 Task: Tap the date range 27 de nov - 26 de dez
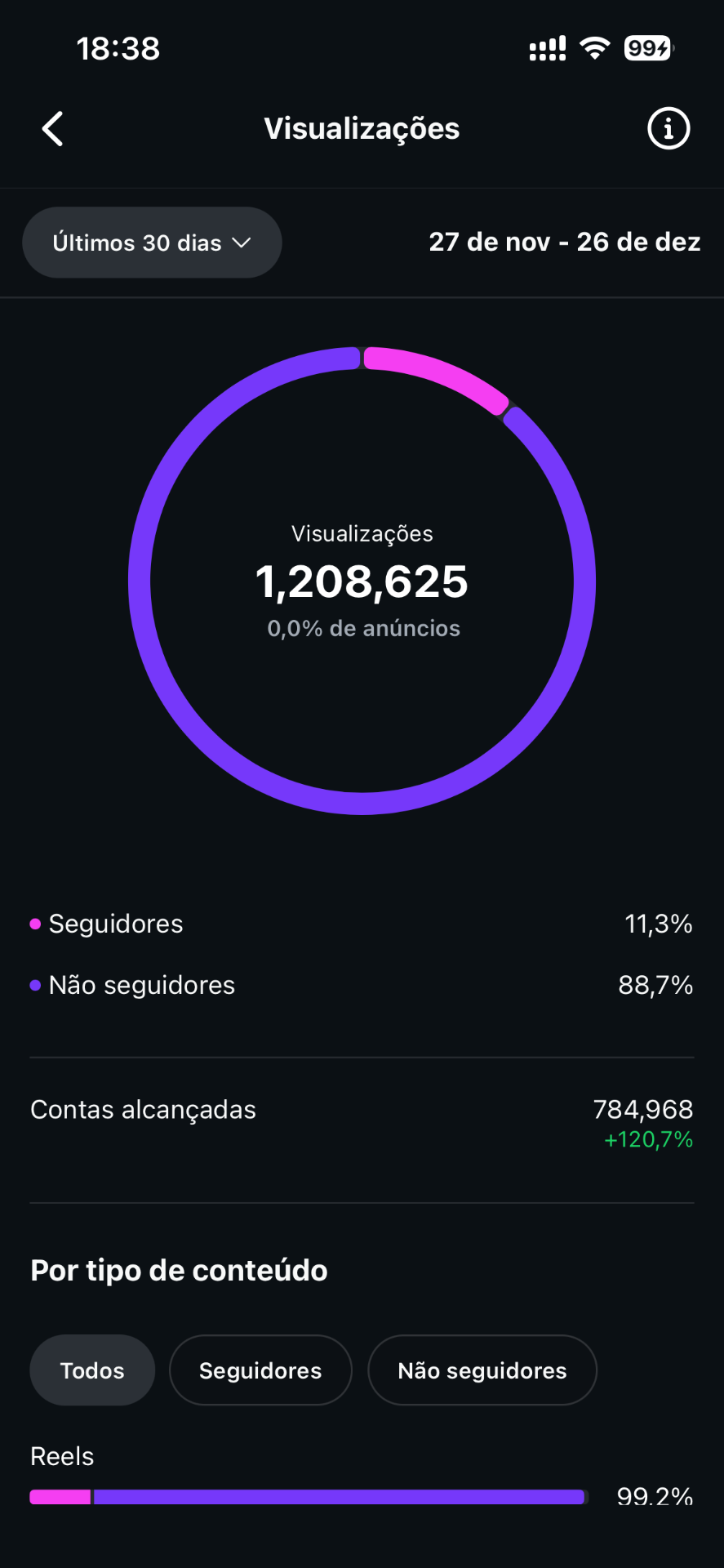pos(565,242)
